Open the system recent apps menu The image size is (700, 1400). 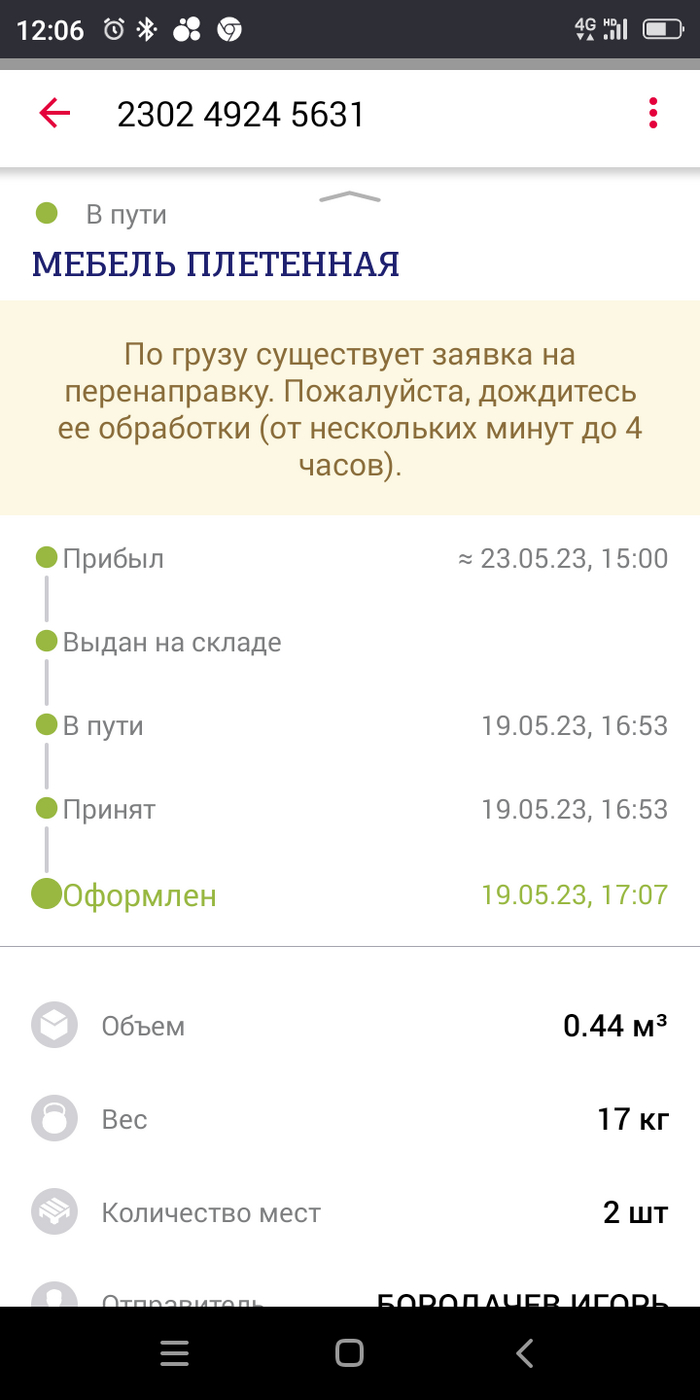(x=175, y=1353)
